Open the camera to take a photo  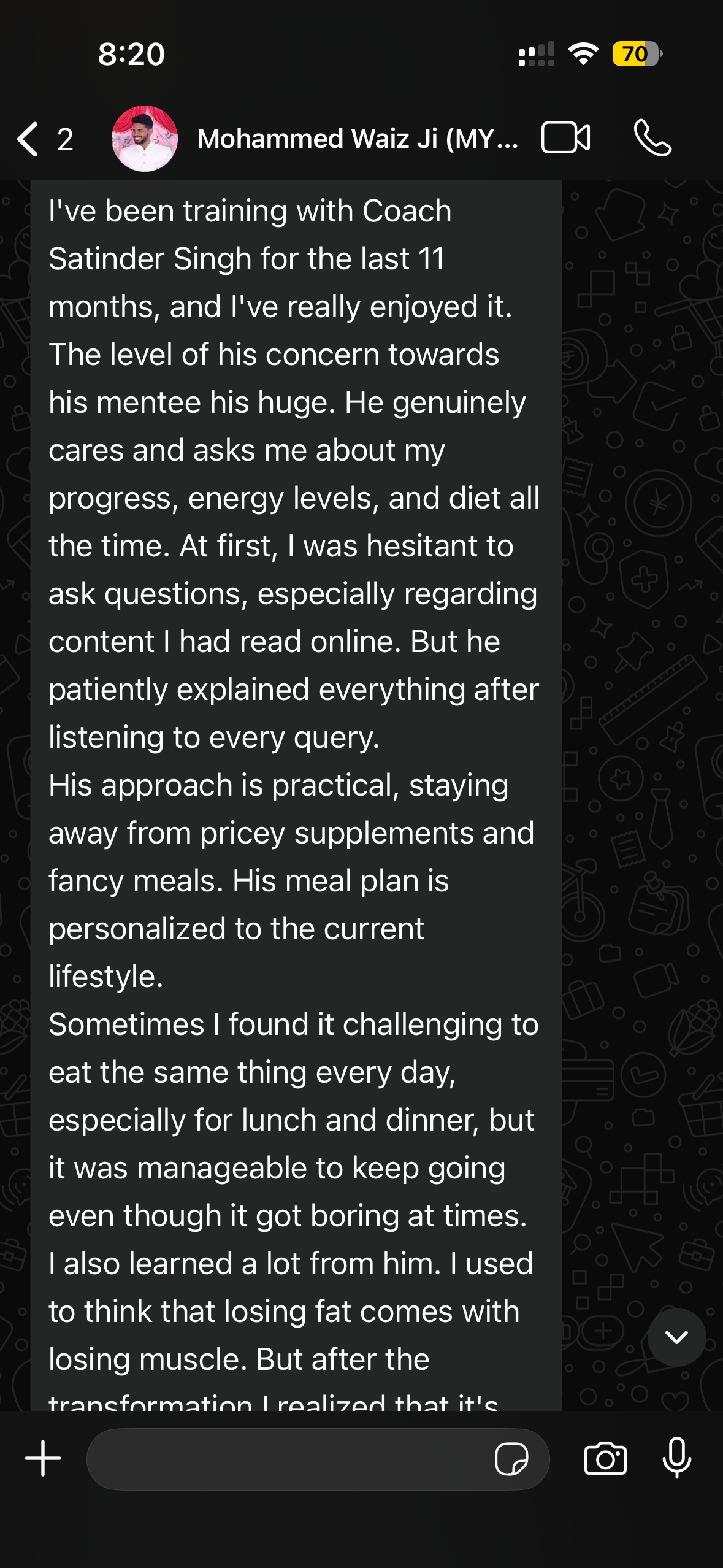point(605,1458)
